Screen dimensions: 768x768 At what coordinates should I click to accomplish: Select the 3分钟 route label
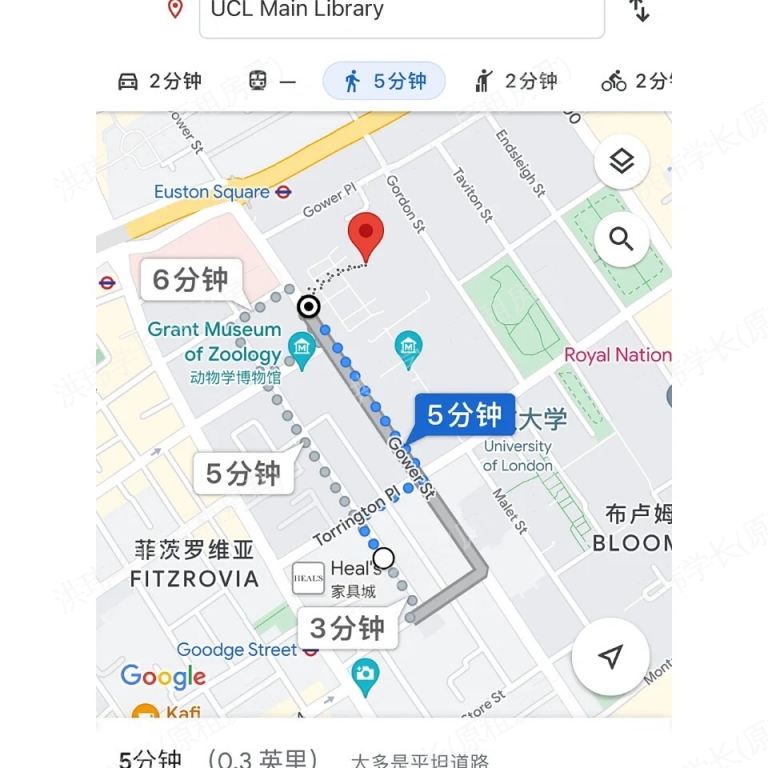tap(347, 628)
